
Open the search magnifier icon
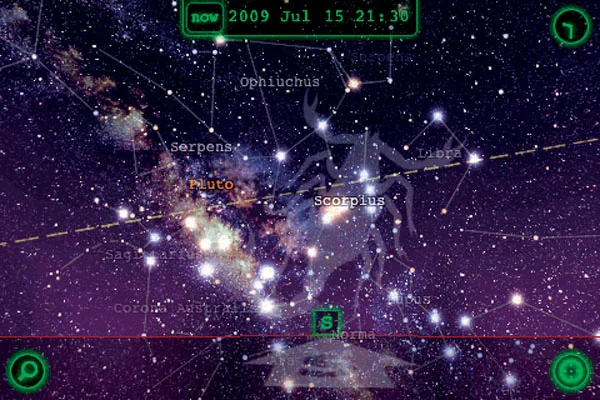tap(27, 371)
